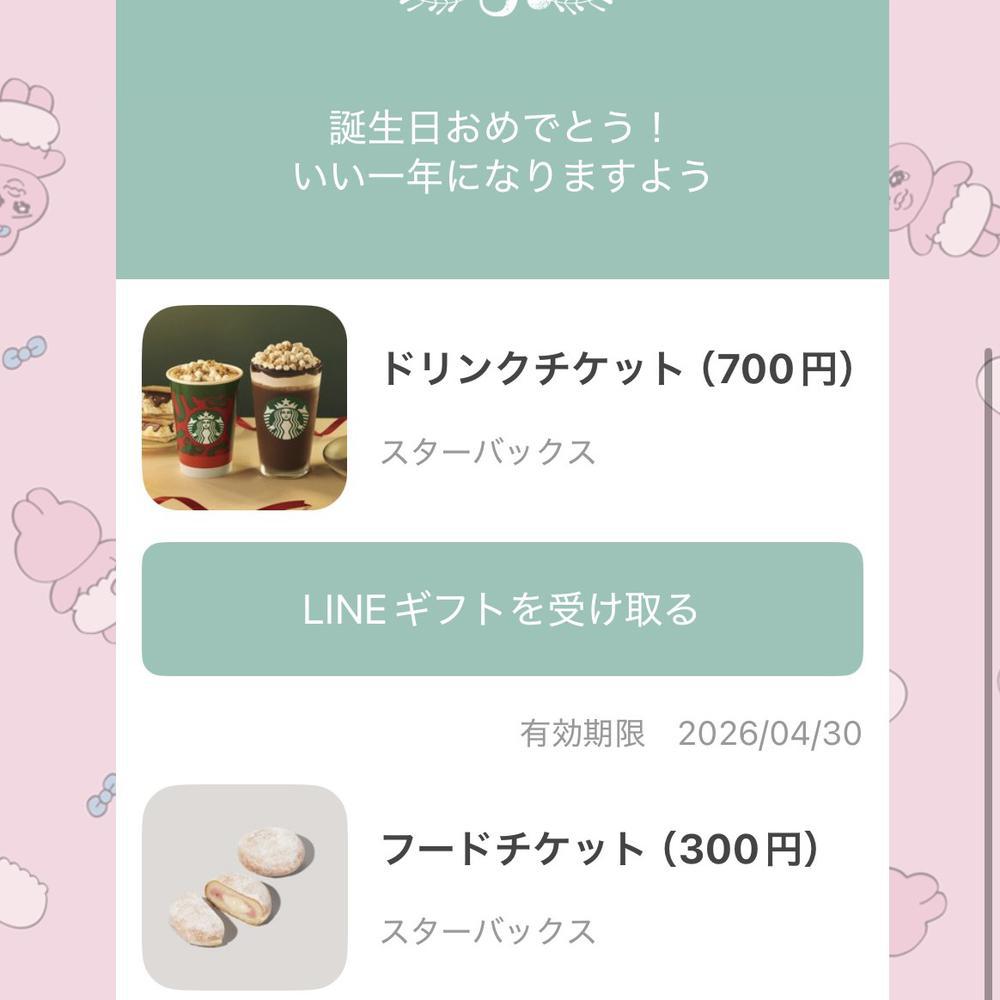Open the Starbucks food ticket (300円) item
Viewport: 1000px width, 1000px height.
click(600, 851)
